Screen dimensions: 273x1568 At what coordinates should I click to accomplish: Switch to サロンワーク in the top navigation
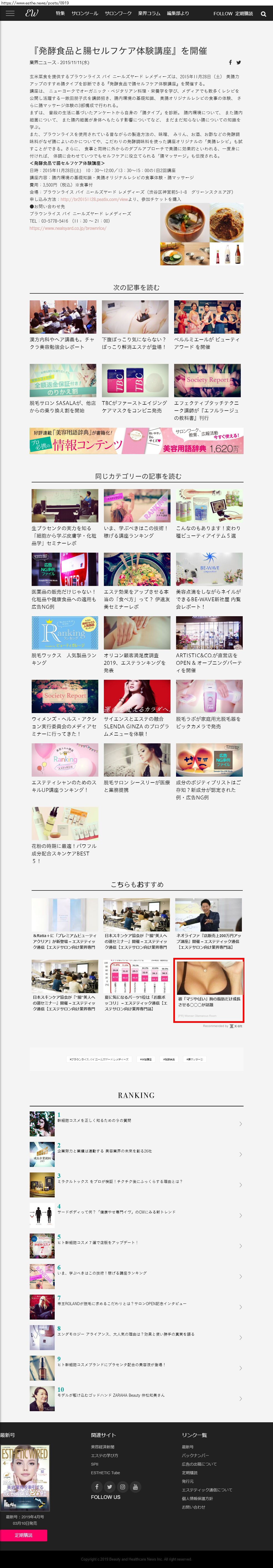click(x=117, y=13)
